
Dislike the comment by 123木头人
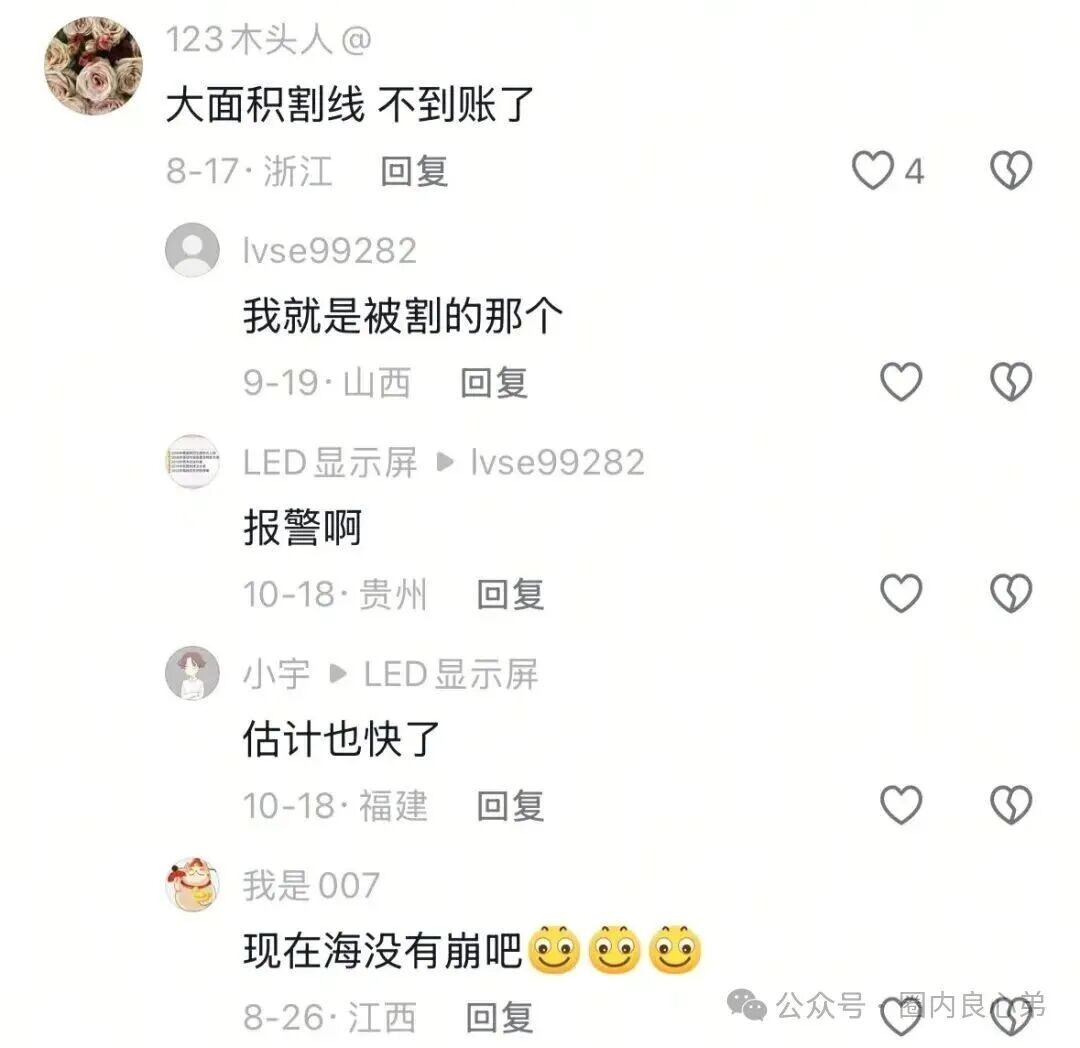[x=1010, y=171]
